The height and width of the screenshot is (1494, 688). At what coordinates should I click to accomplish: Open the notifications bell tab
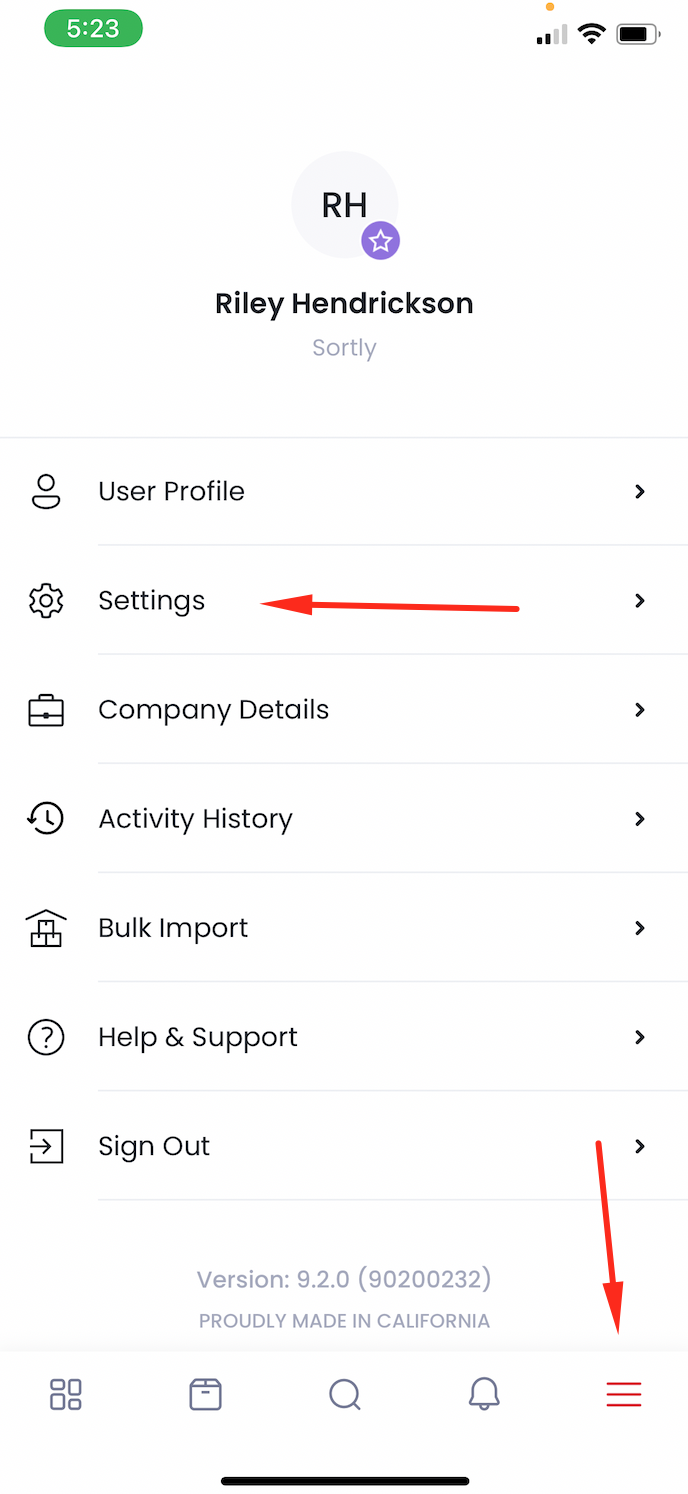click(x=484, y=1394)
